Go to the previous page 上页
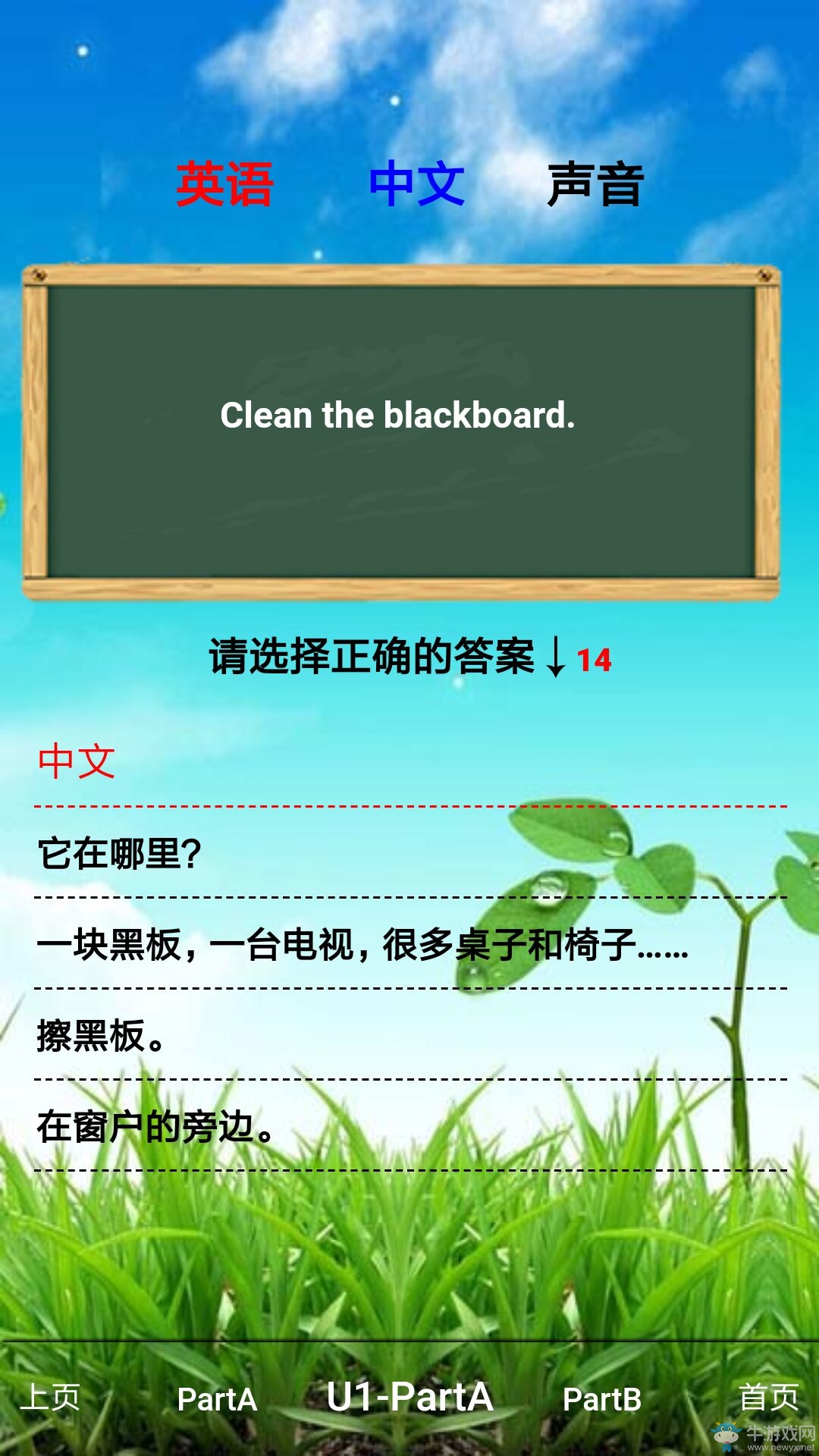The image size is (819, 1456). pyautogui.click(x=50, y=1398)
